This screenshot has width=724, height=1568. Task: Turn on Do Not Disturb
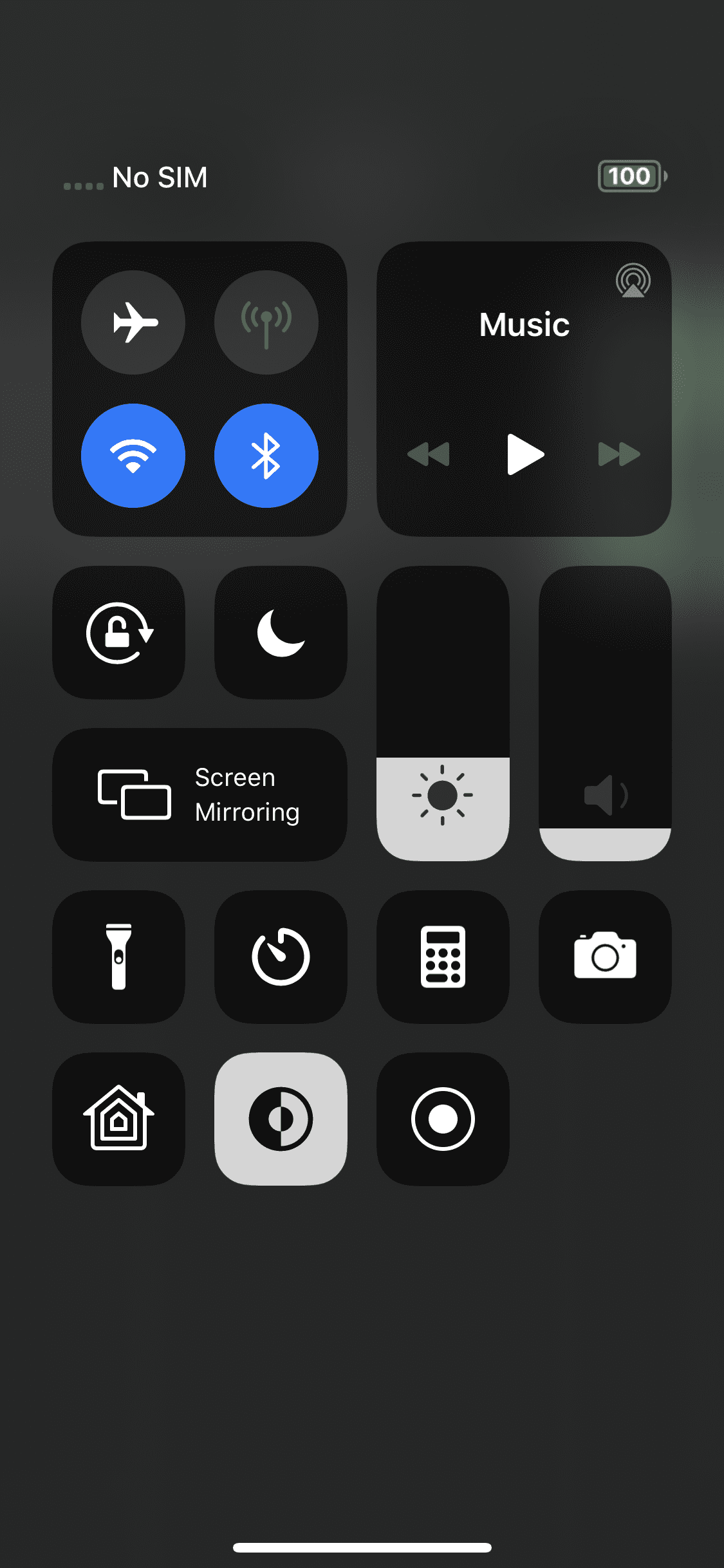[281, 633]
